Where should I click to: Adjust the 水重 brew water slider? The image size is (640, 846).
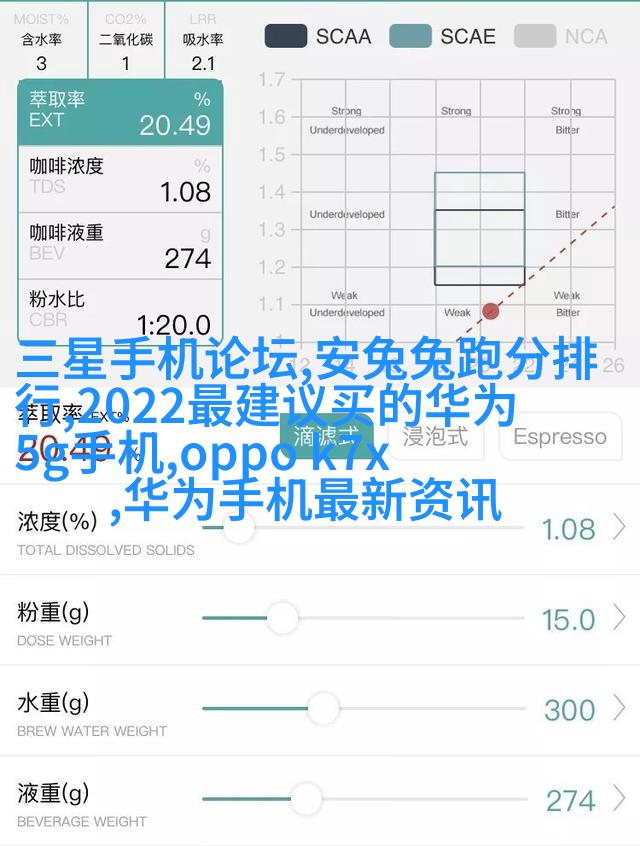(x=322, y=708)
